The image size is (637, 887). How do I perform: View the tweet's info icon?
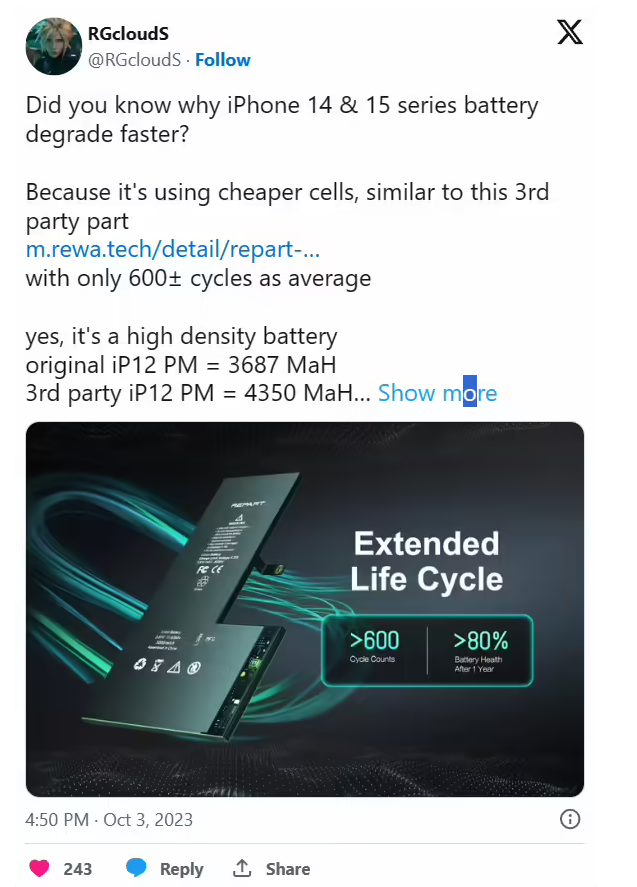click(570, 819)
